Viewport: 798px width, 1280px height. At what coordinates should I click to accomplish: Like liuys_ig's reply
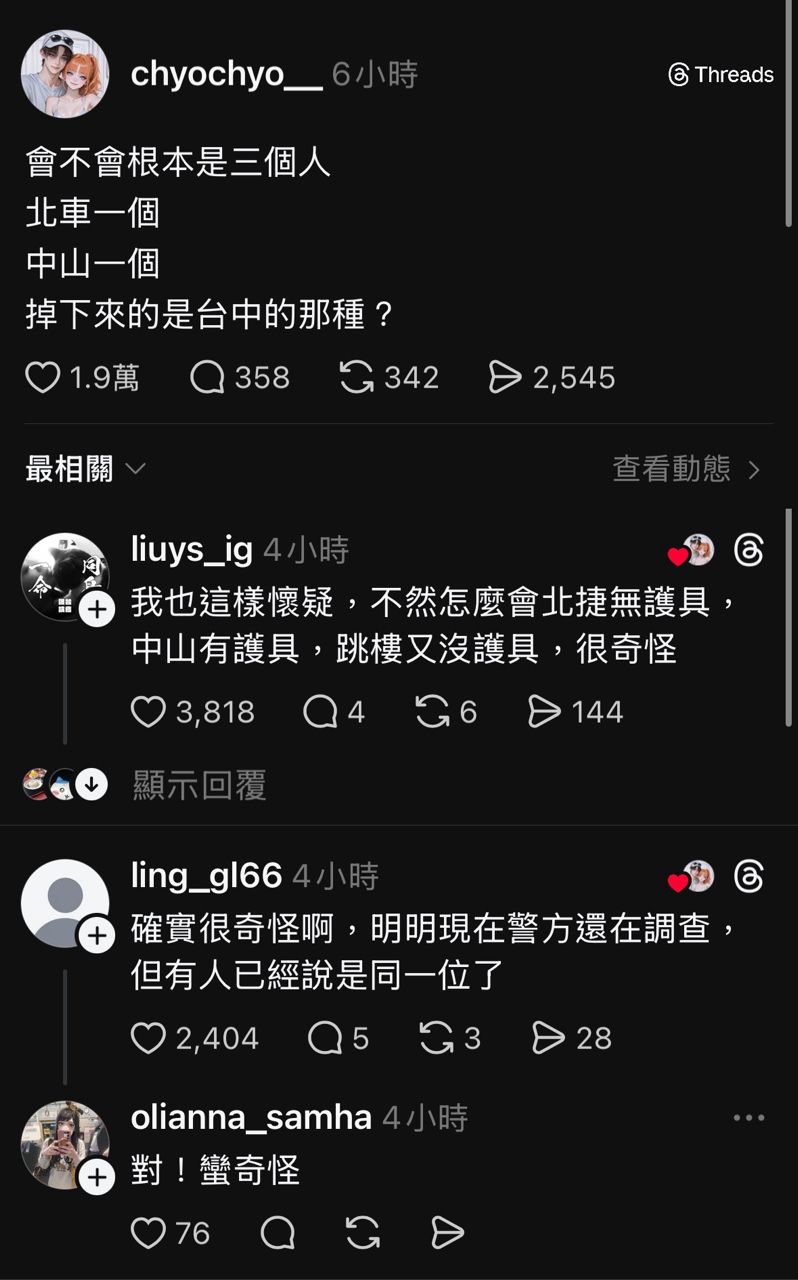click(x=149, y=712)
